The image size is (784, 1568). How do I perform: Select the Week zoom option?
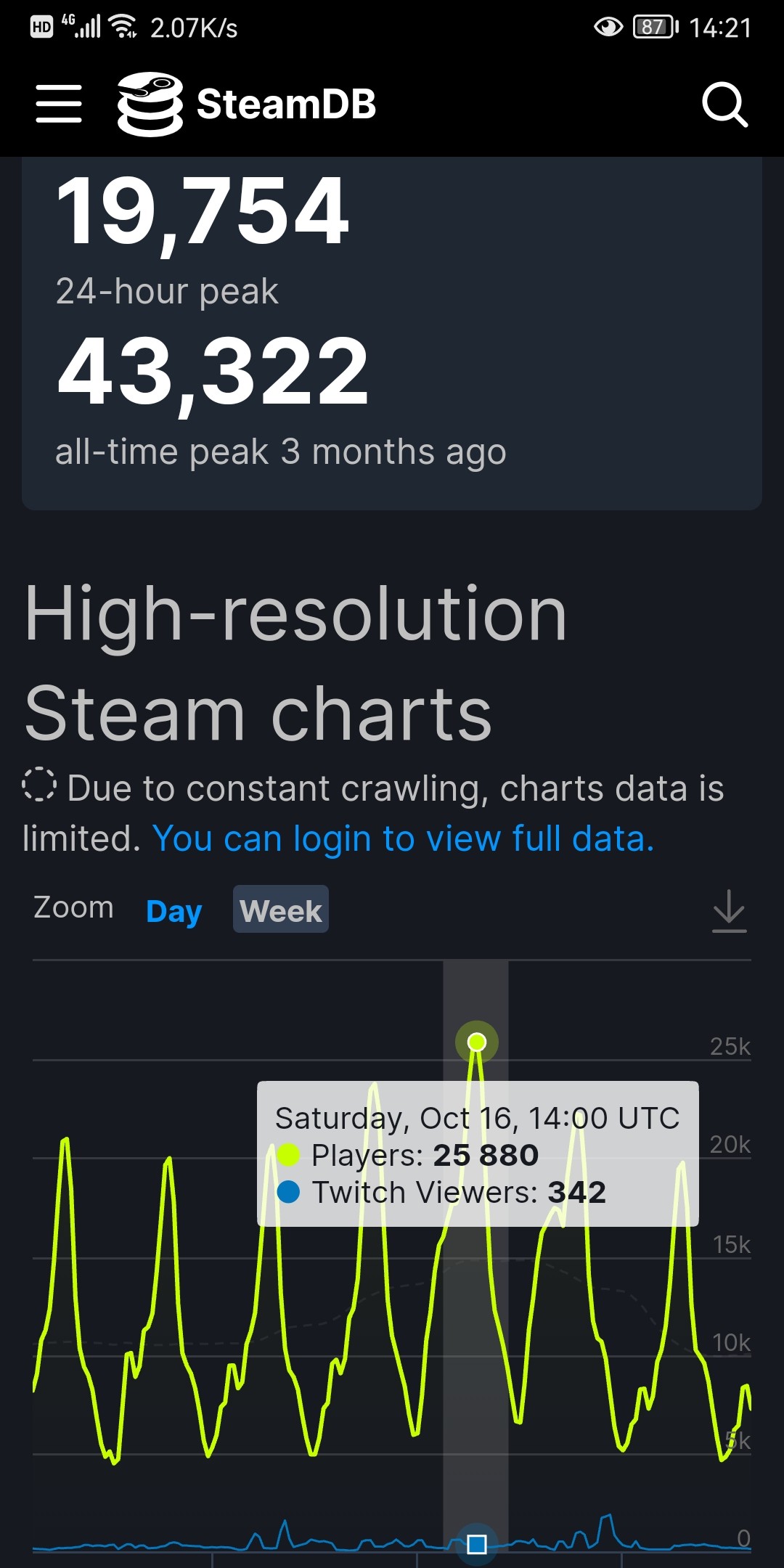tap(281, 910)
